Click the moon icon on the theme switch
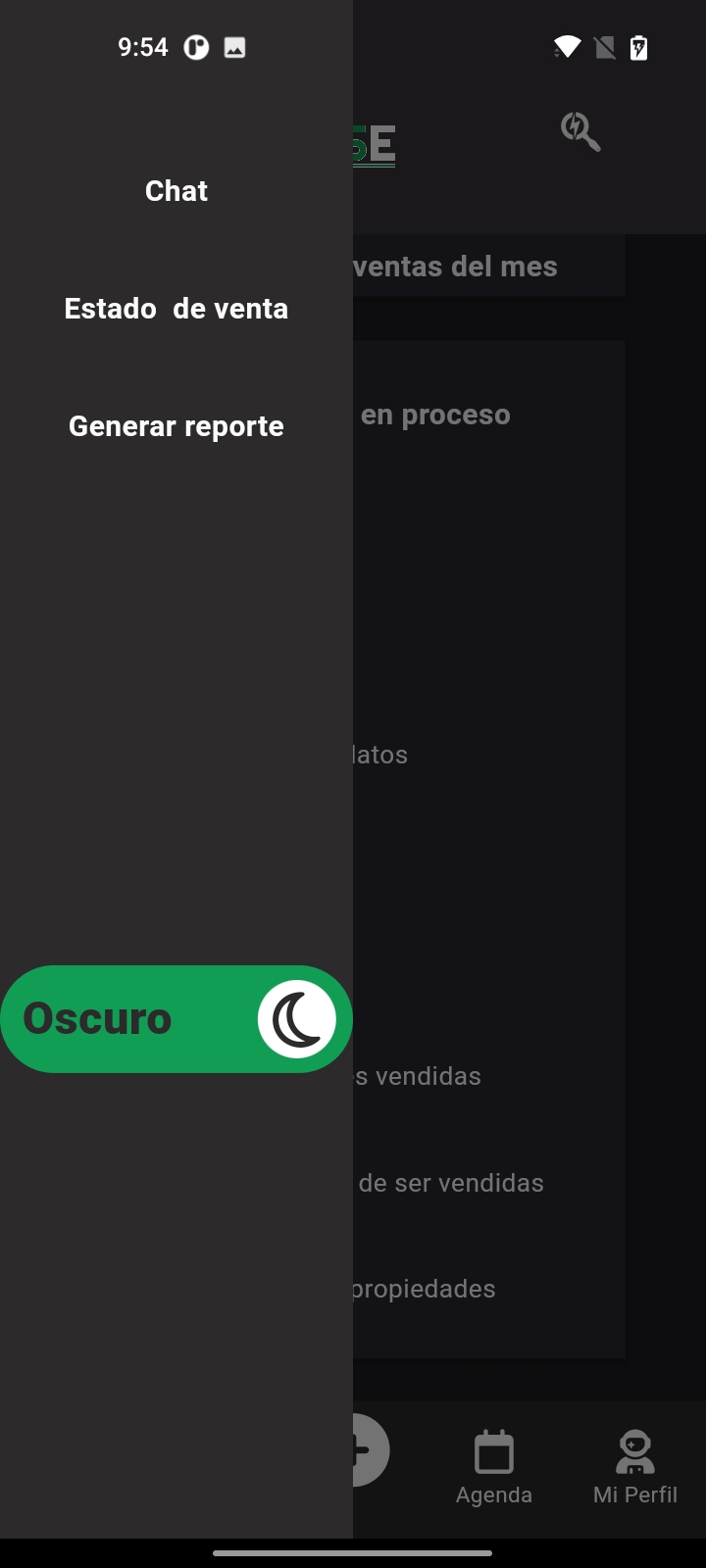Screen dimensions: 706x1568 click(298, 1019)
